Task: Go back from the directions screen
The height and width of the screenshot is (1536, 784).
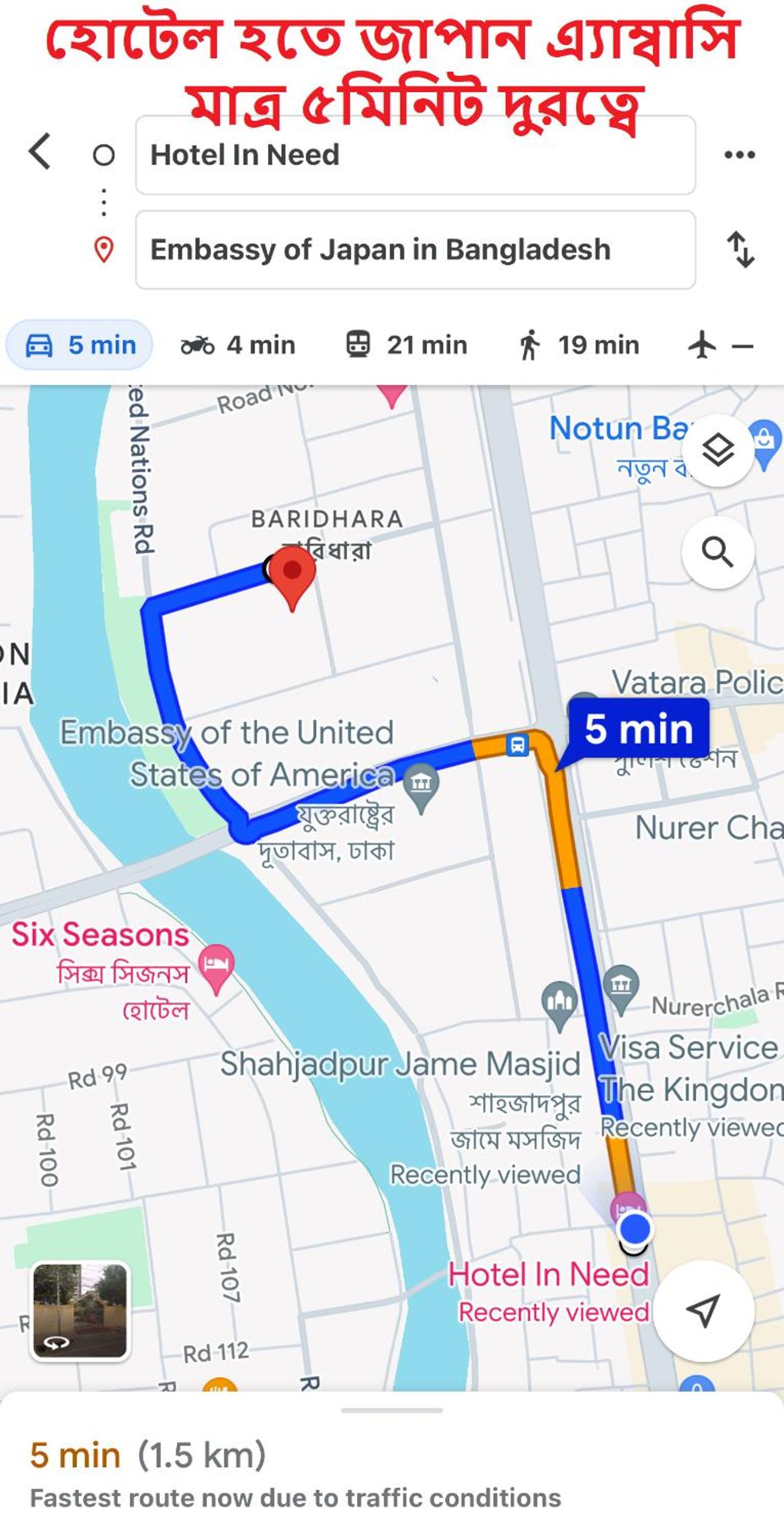Action: (x=40, y=151)
